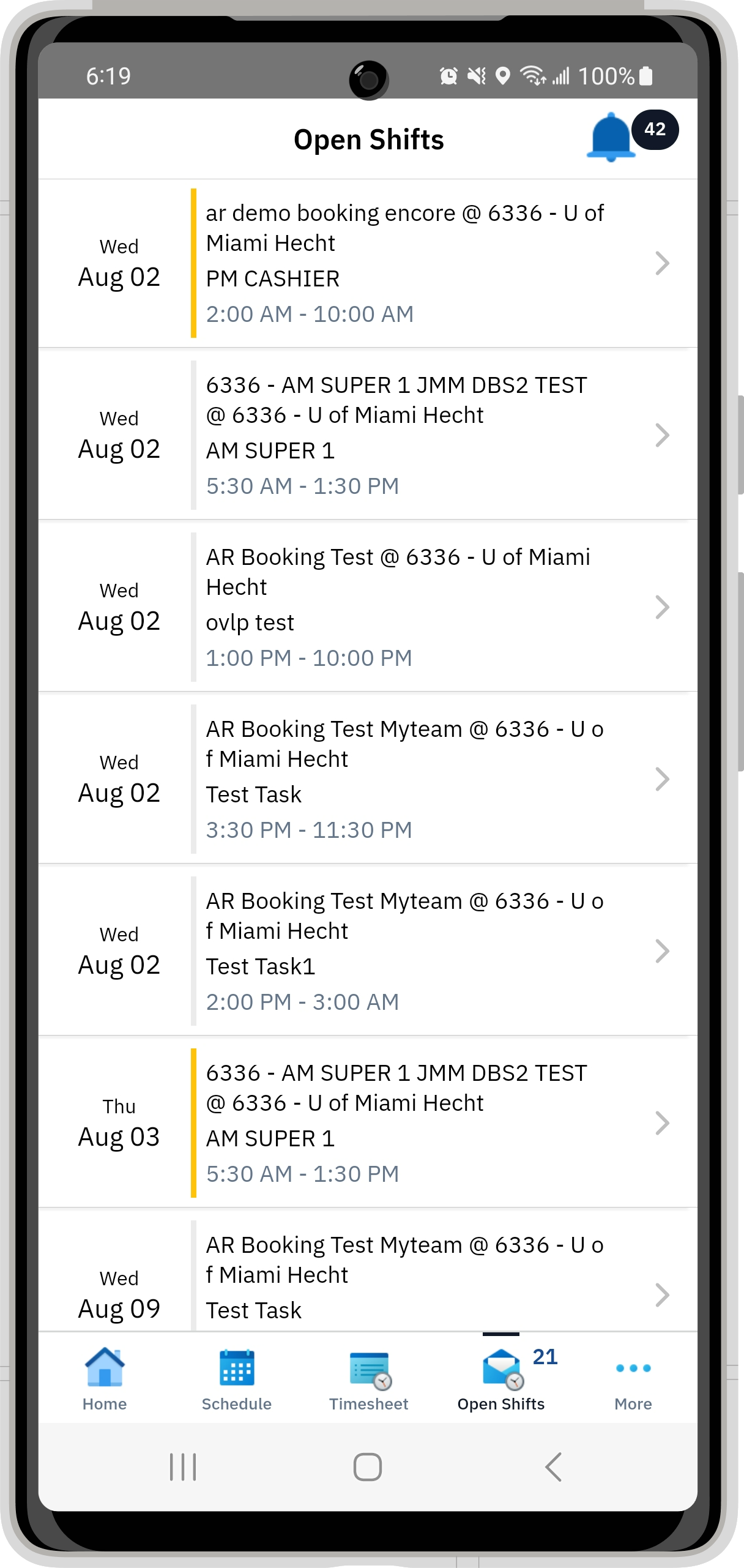Open the PM CASHIER shift on Aug 02

(x=367, y=263)
